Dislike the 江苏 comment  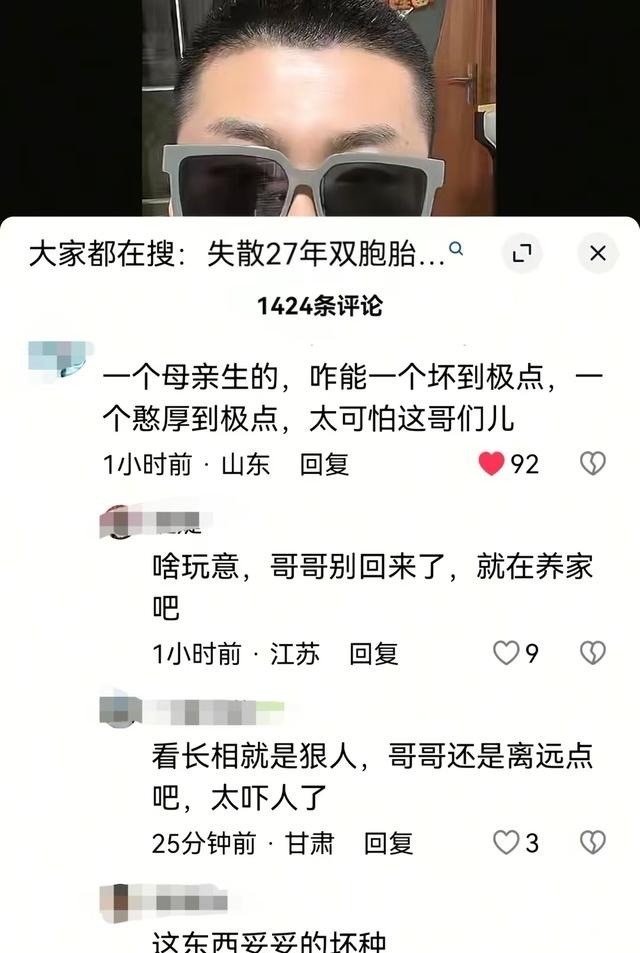coord(593,653)
